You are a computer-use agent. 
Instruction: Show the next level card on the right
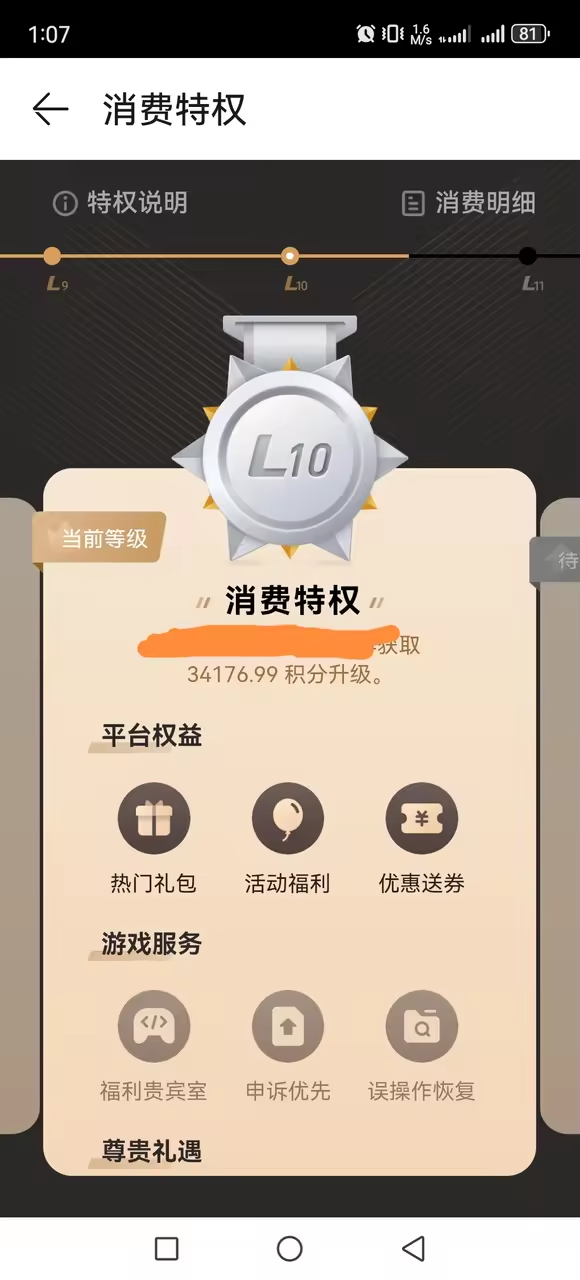[x=560, y=815]
